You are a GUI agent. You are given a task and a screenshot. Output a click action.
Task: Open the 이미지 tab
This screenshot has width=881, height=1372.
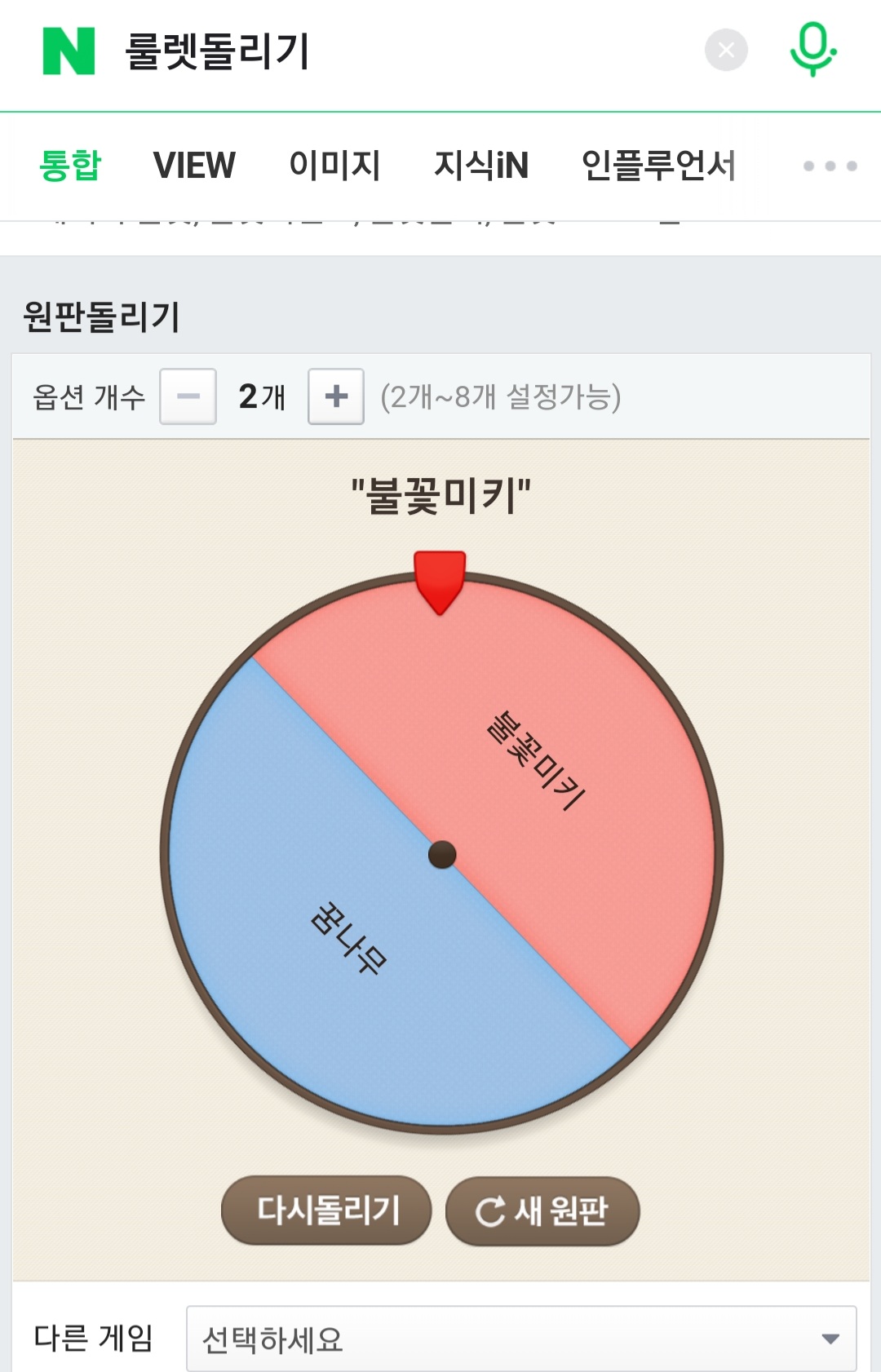334,166
